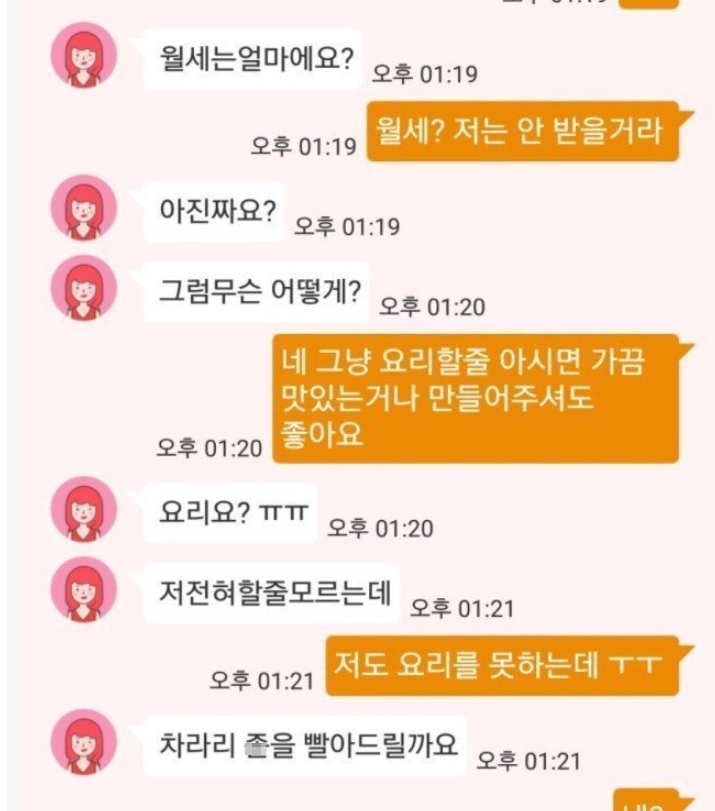This screenshot has height=811, width=715.
Task: Open sender's avatar beside 월세는얼마에요? message
Action: (84, 55)
